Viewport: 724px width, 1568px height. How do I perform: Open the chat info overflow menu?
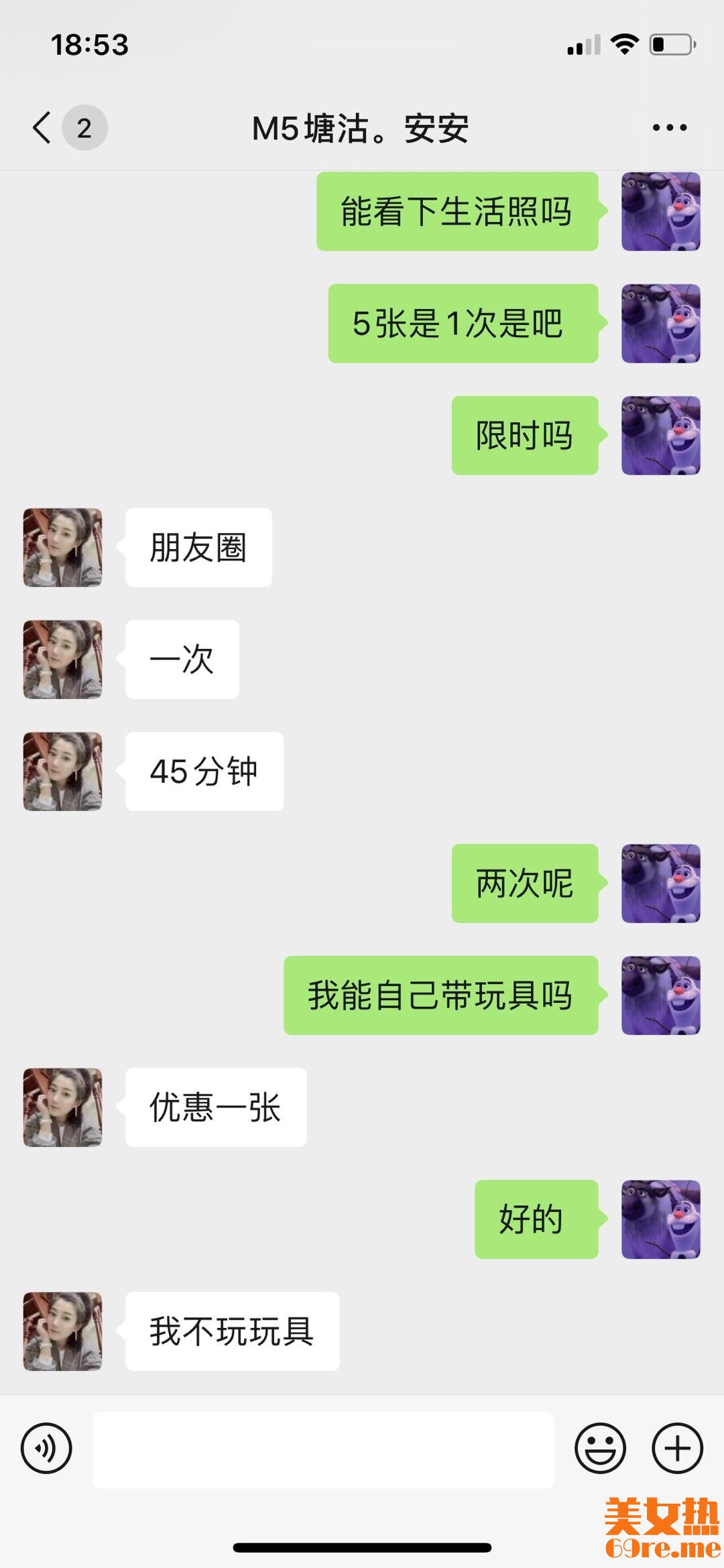[670, 127]
